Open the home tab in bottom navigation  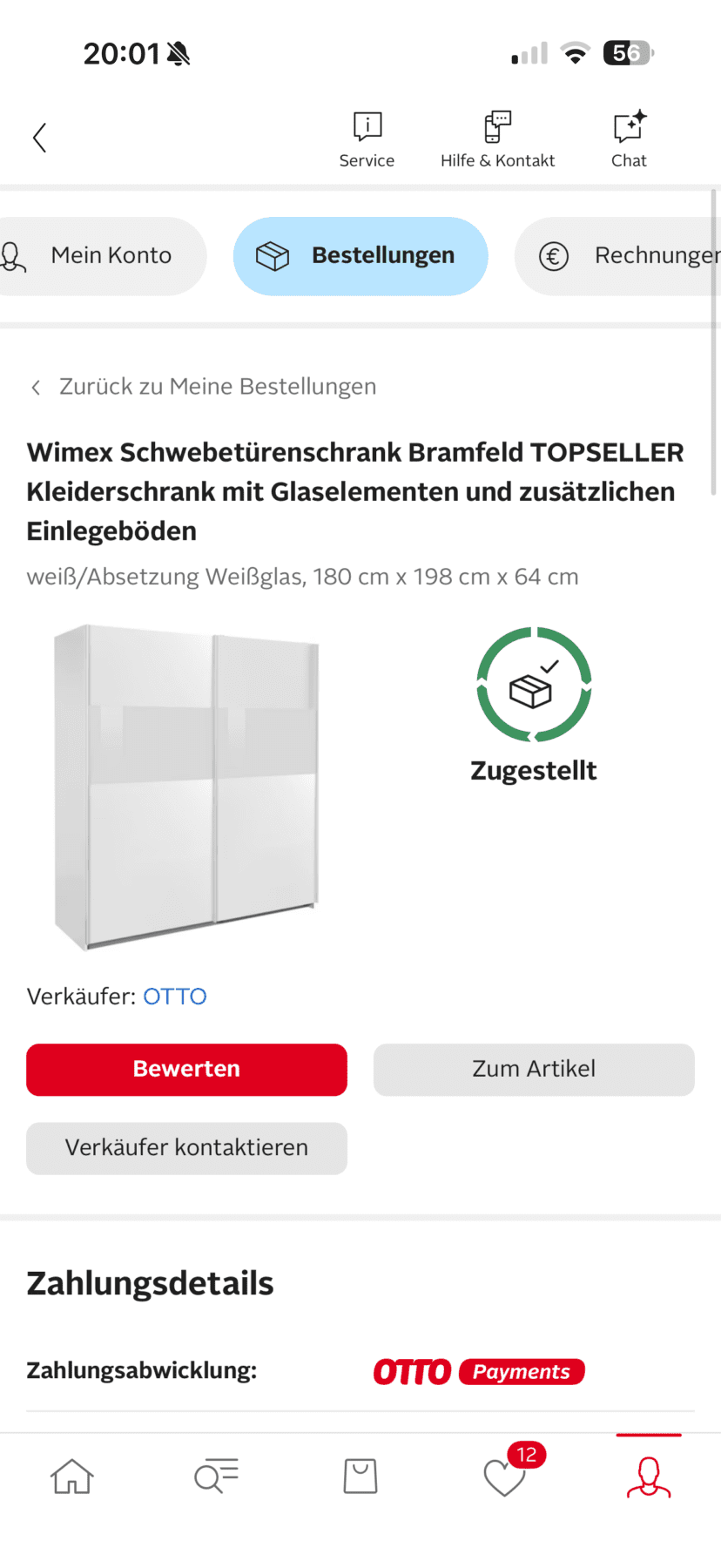point(72,1477)
